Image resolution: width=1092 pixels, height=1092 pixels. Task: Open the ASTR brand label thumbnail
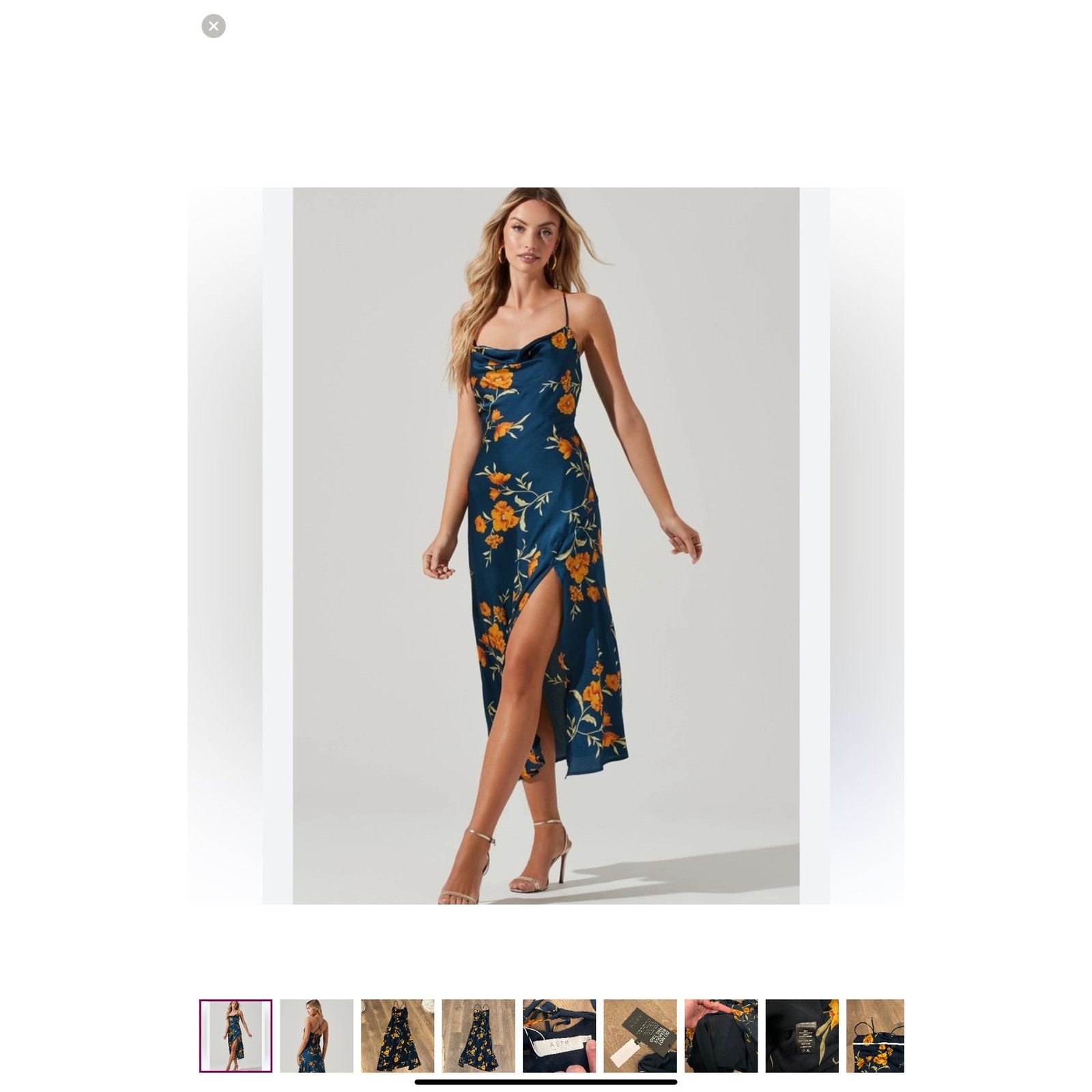point(559,1035)
